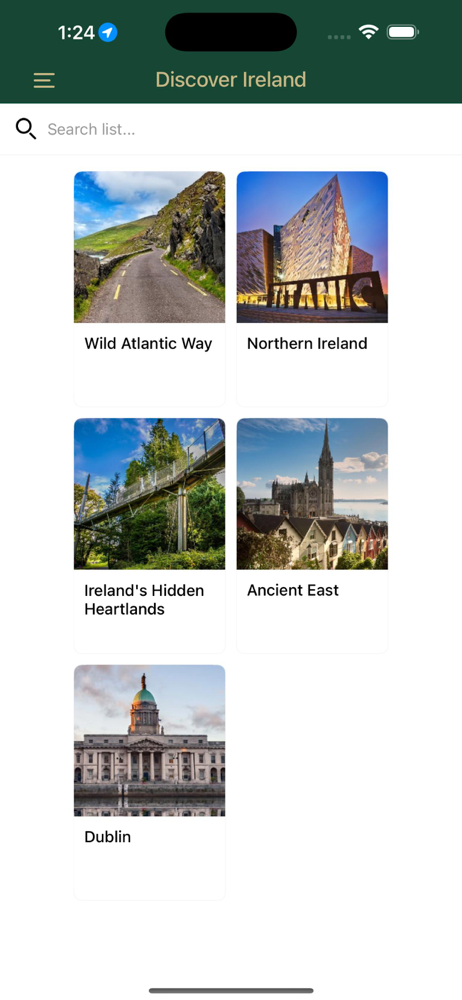The height and width of the screenshot is (1000, 462).
Task: Tap the Search list field
Action: [231, 129]
